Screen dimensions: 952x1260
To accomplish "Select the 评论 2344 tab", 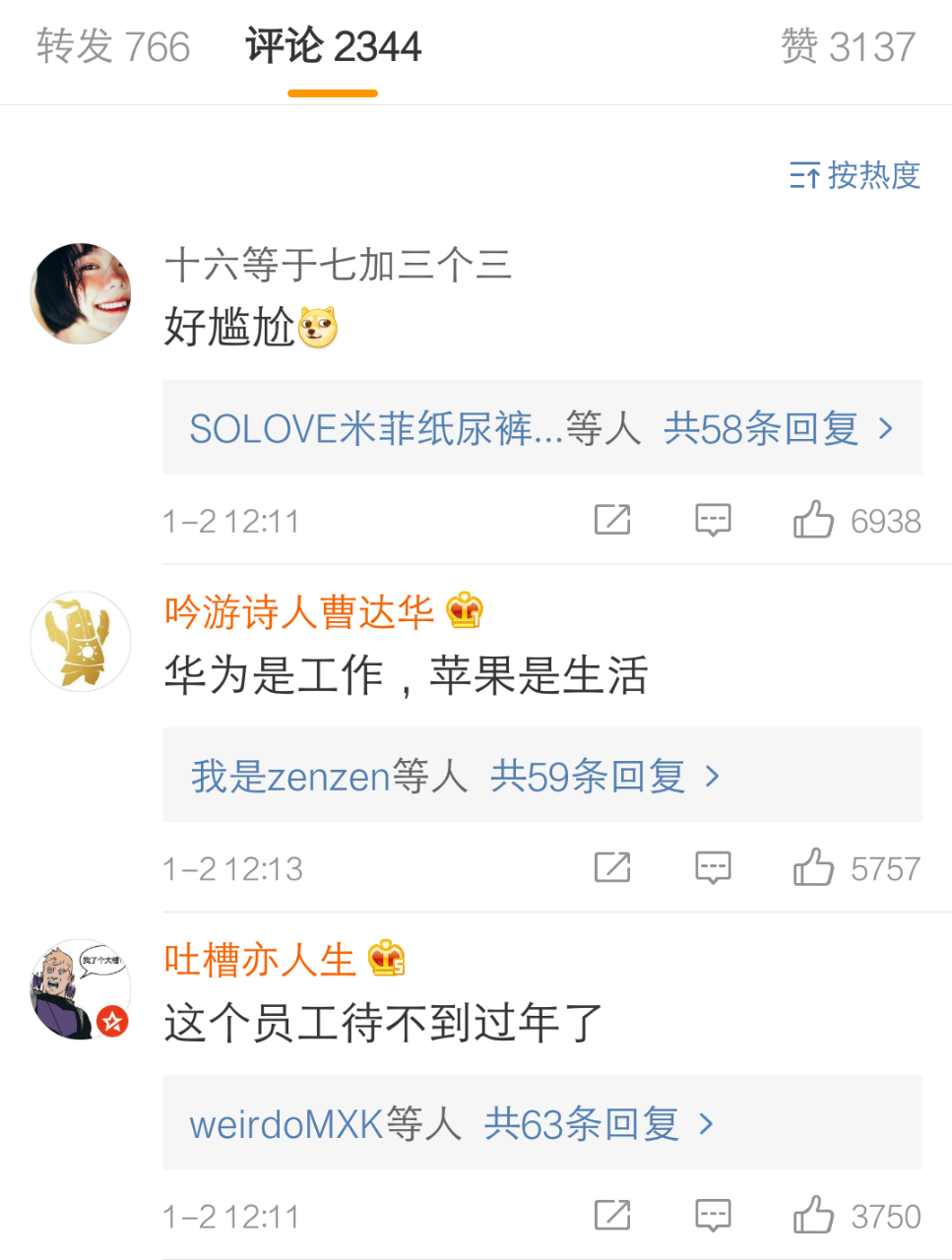I will 333,46.
